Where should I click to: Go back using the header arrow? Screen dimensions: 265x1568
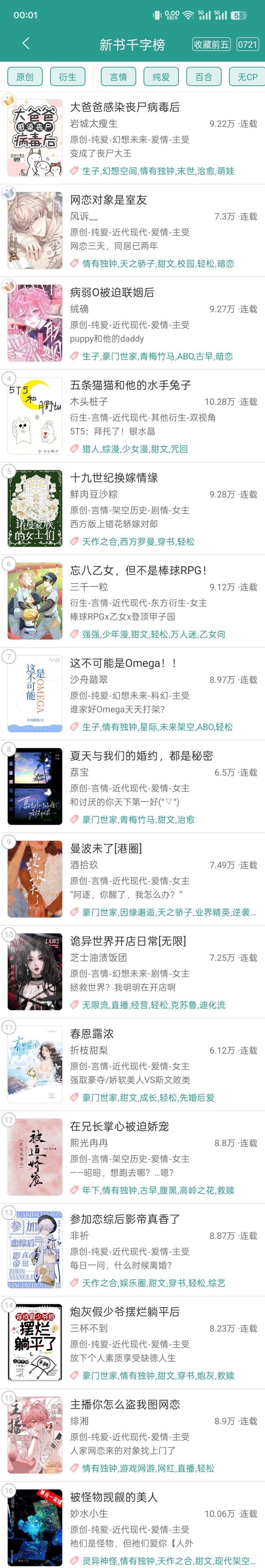coord(26,44)
